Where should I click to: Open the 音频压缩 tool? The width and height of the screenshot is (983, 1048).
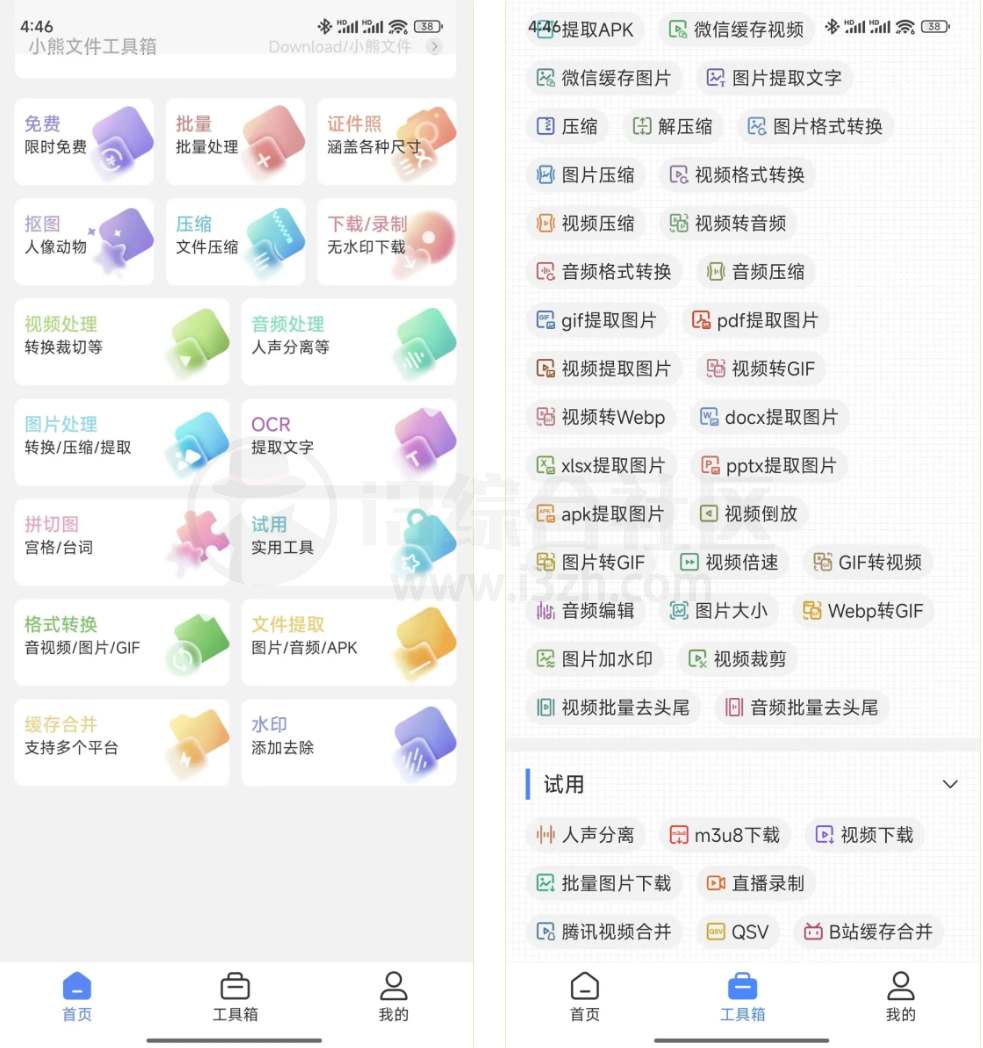755,271
